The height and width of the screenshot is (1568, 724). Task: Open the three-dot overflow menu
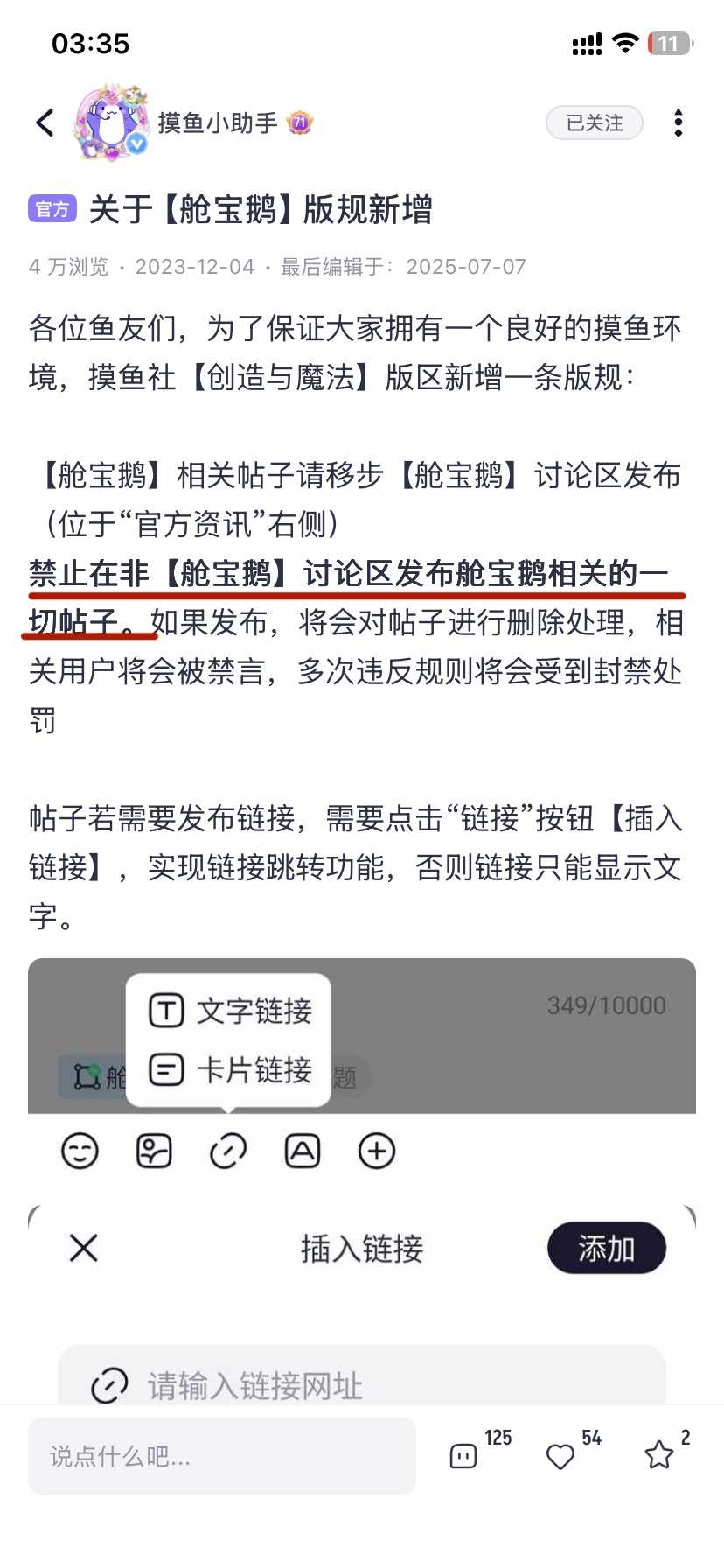(679, 122)
